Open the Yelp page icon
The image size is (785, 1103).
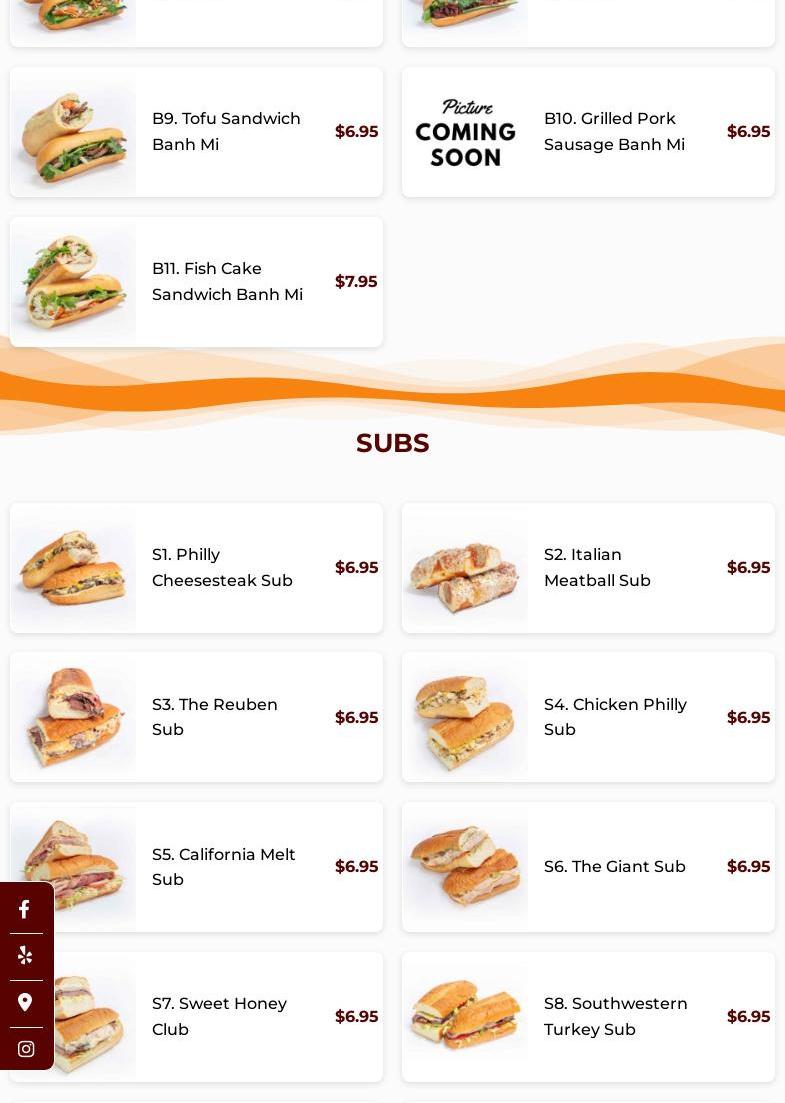[25, 955]
